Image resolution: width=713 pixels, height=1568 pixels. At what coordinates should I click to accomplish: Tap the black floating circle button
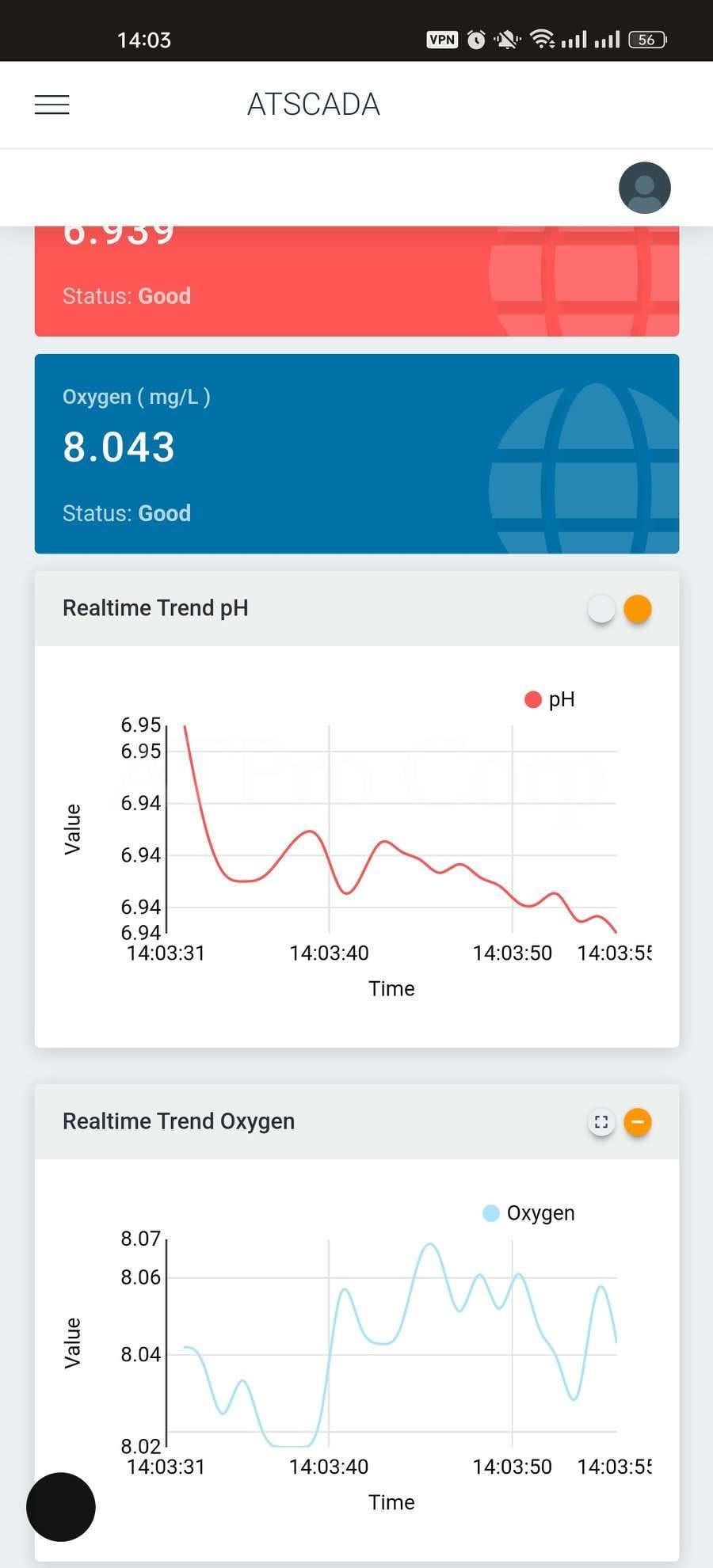[x=61, y=1507]
